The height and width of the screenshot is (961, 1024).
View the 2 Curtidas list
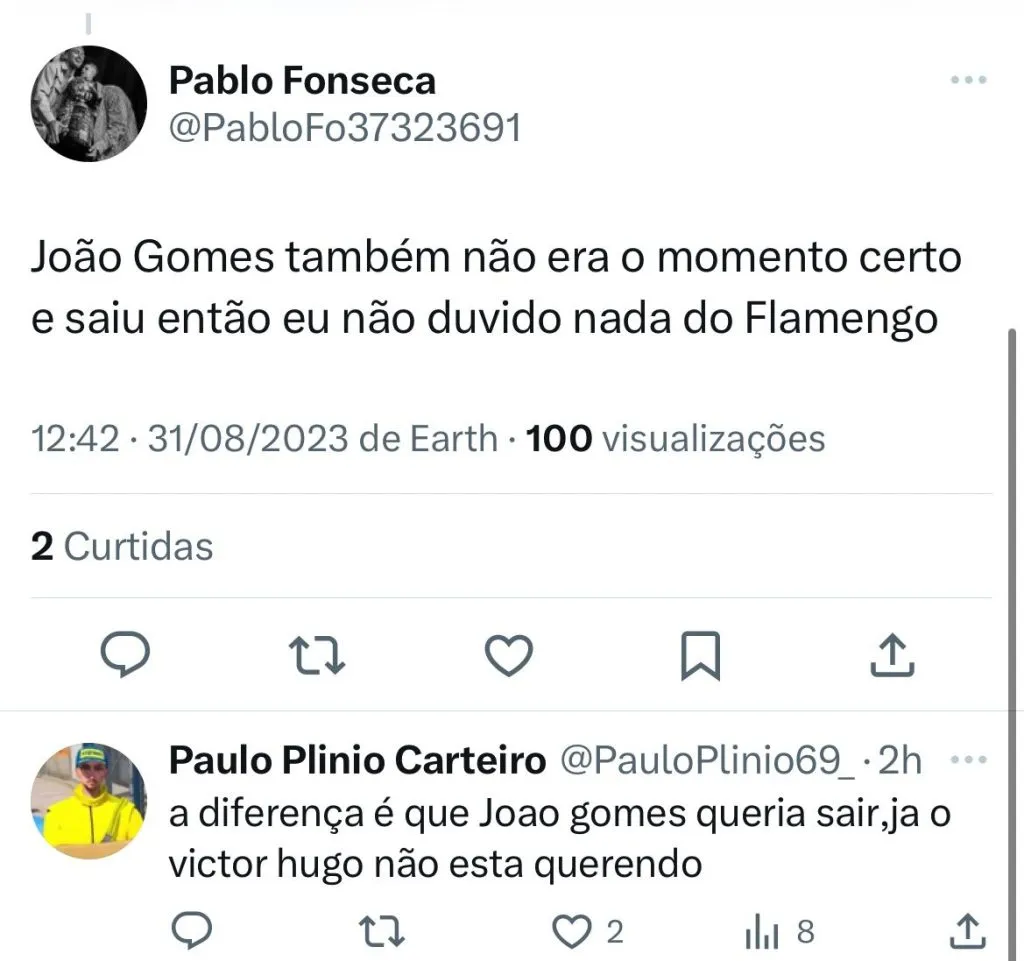tap(122, 546)
